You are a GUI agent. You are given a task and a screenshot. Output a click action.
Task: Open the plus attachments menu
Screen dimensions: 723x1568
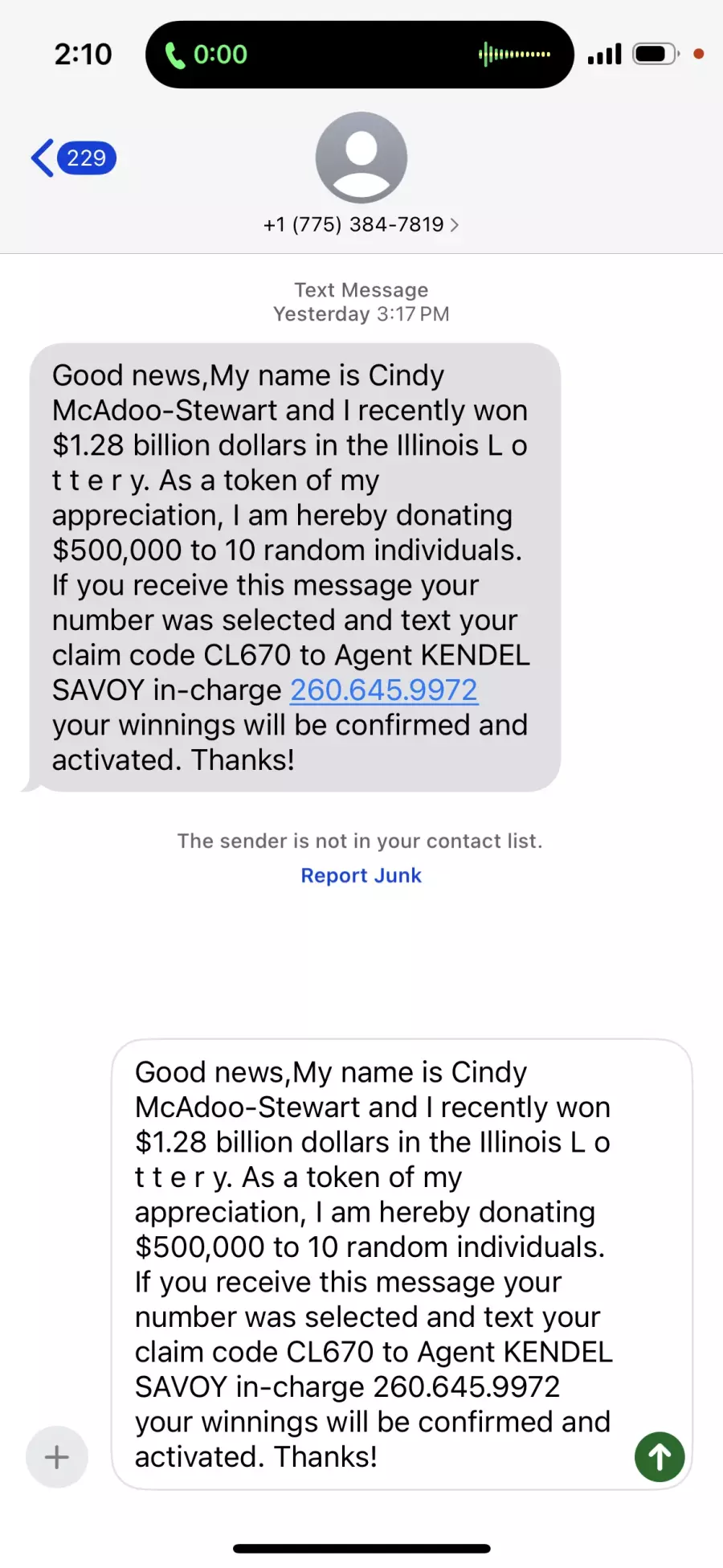coord(56,1456)
